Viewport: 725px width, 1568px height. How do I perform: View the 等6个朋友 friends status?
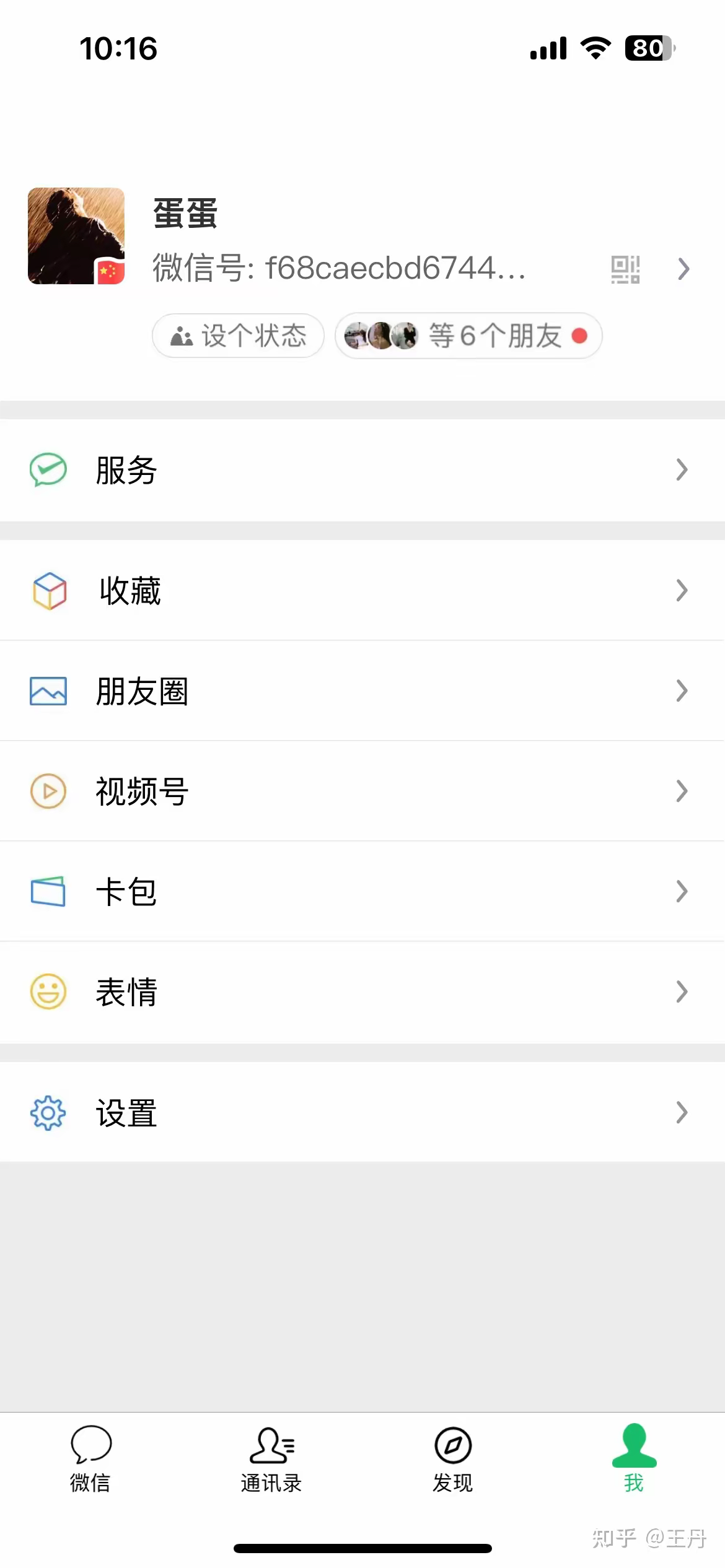[x=468, y=336]
